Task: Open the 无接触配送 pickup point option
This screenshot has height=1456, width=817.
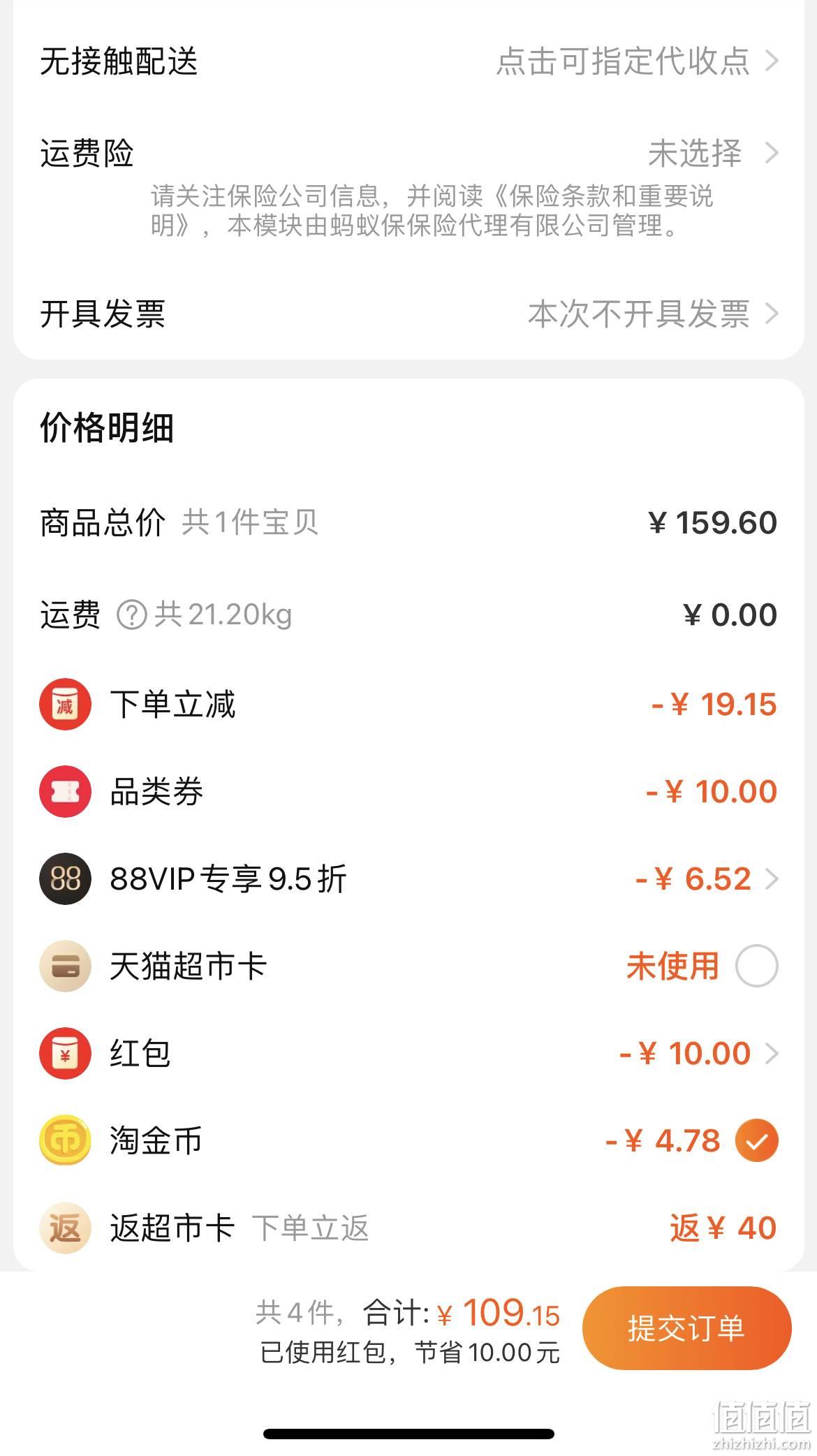Action: tap(408, 61)
